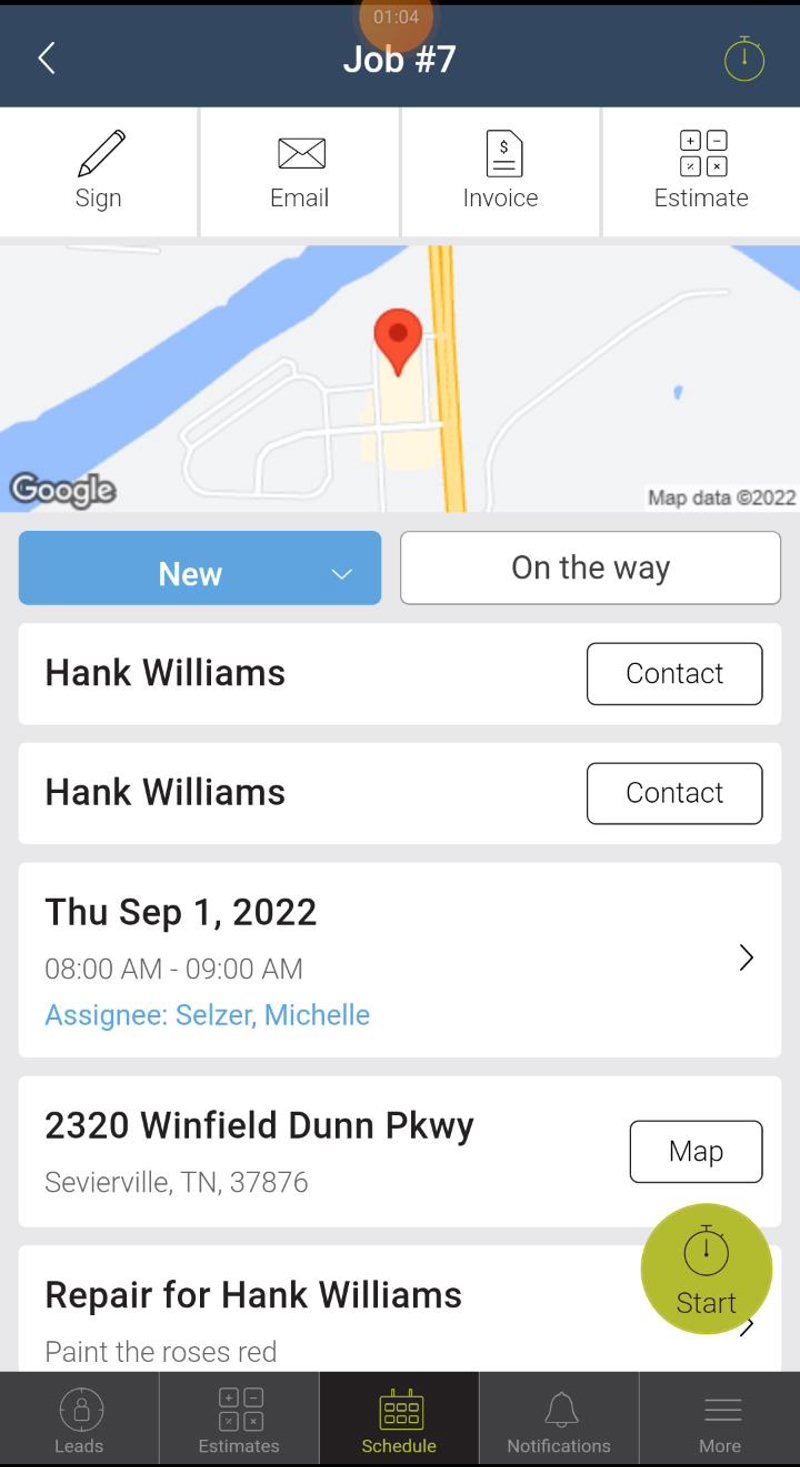The height and width of the screenshot is (1467, 800).
Task: Open the More menu tab
Action: tap(720, 1420)
